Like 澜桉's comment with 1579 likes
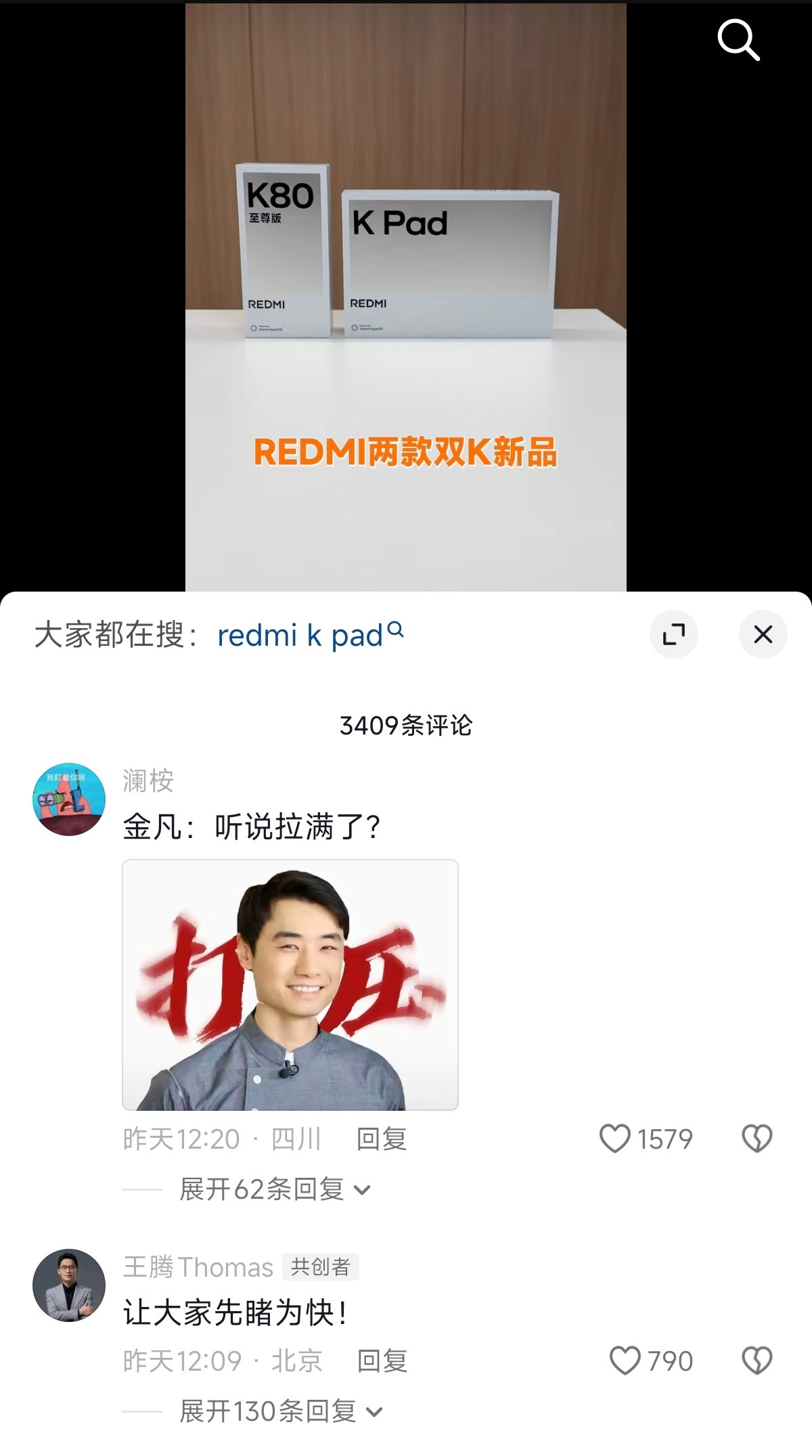 615,1139
